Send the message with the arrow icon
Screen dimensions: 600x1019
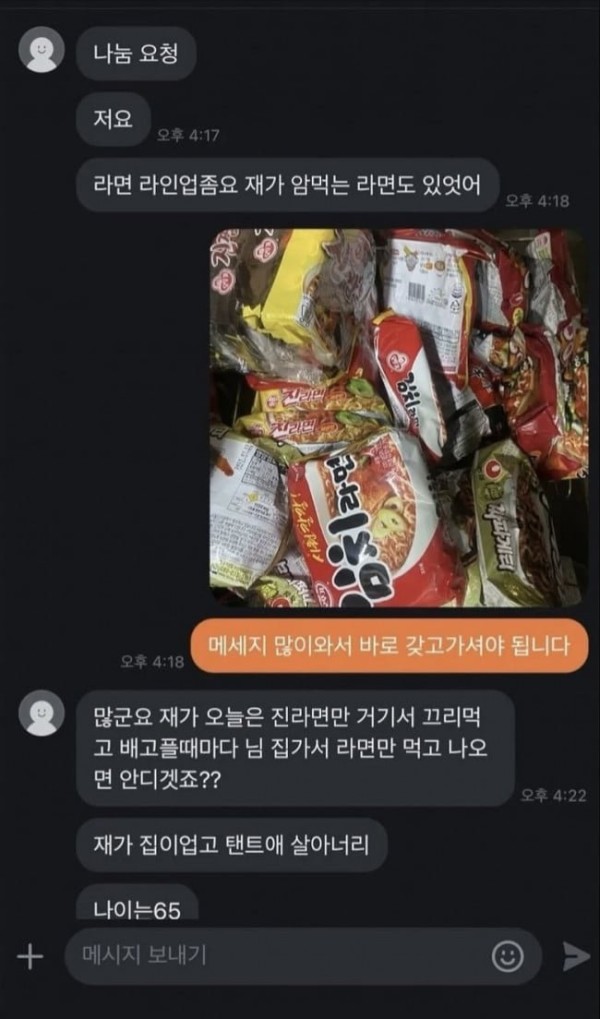tap(575, 957)
